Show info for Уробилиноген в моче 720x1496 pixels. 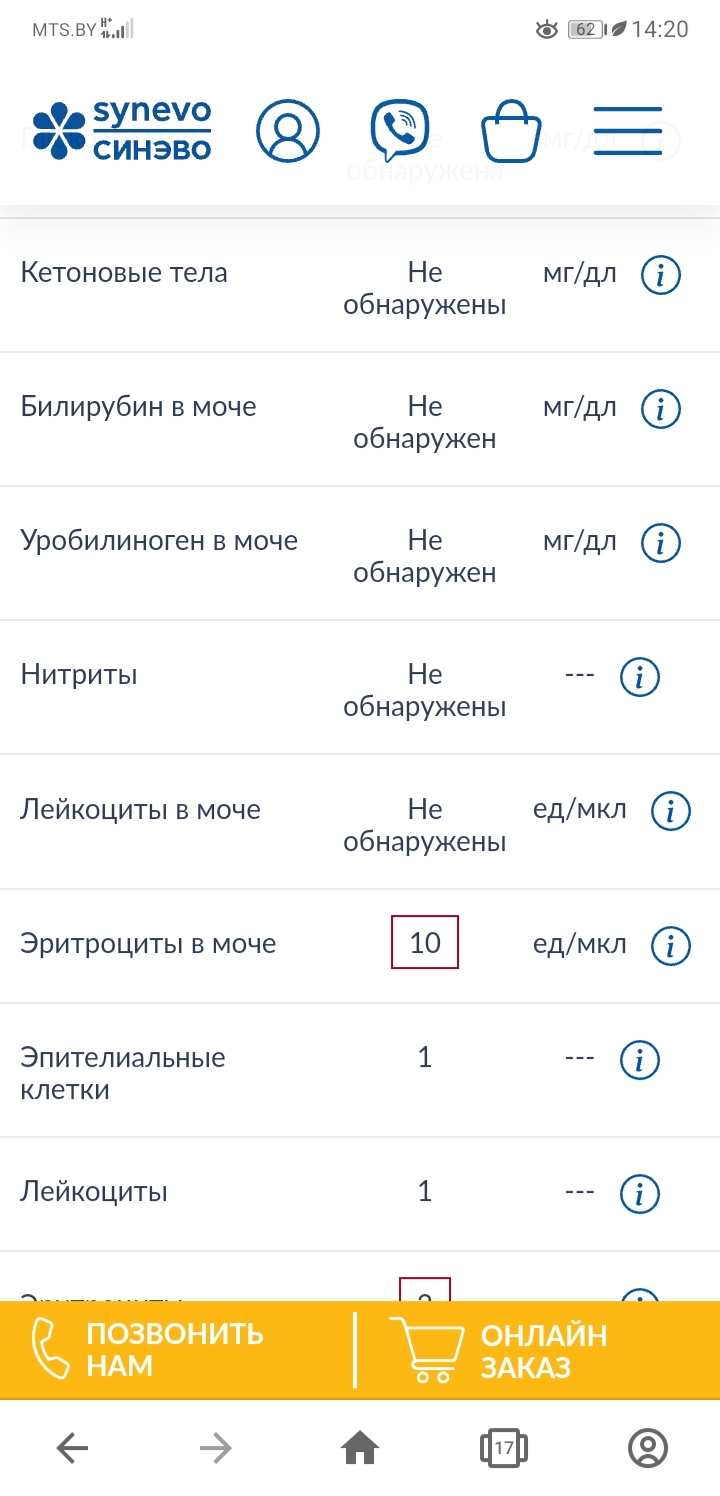point(660,543)
